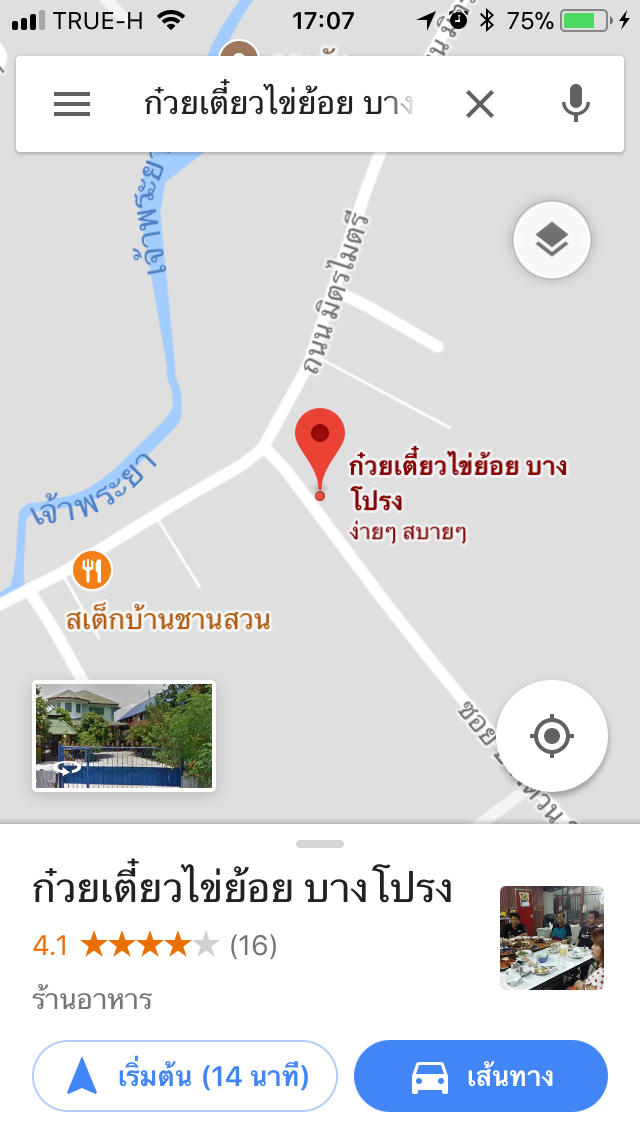The height and width of the screenshot is (1136, 640).
Task: Clear the search query with X
Action: pos(480,104)
